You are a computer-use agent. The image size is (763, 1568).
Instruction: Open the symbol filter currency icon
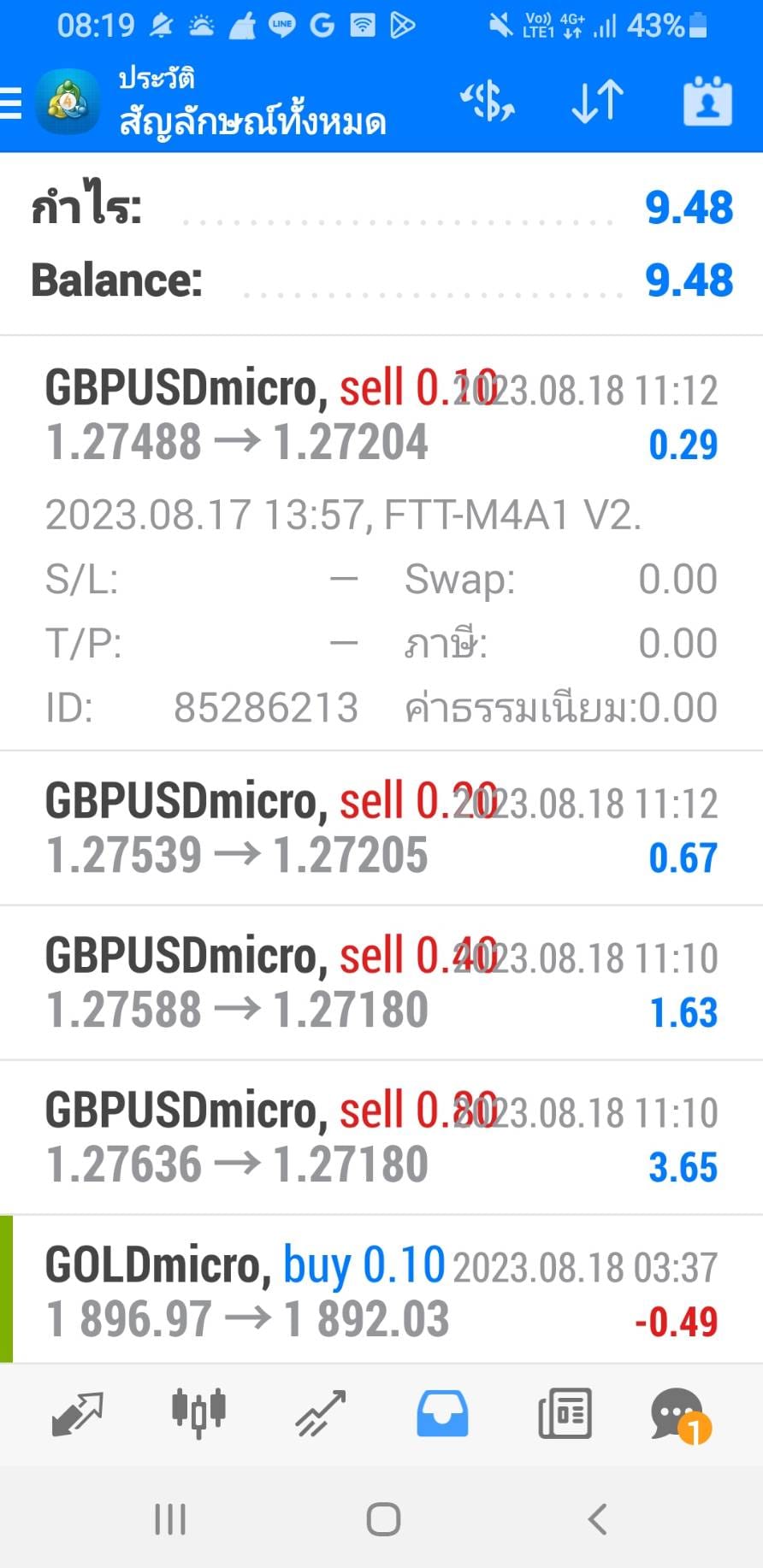[x=488, y=103]
